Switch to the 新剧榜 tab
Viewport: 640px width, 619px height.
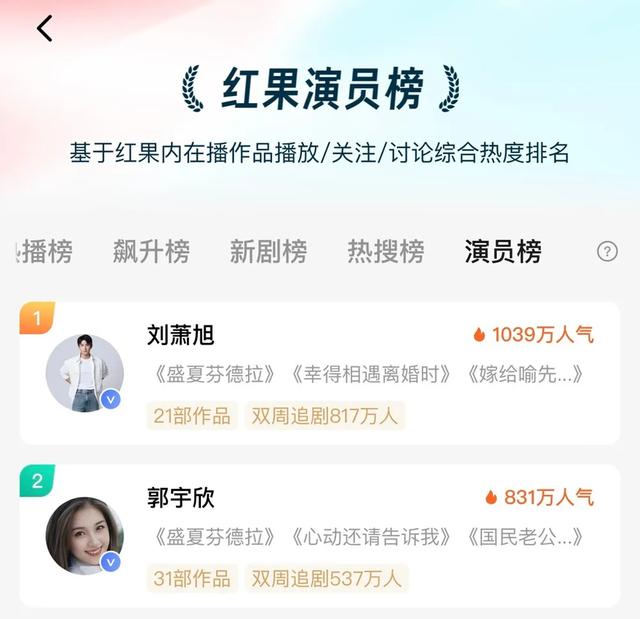coord(268,251)
